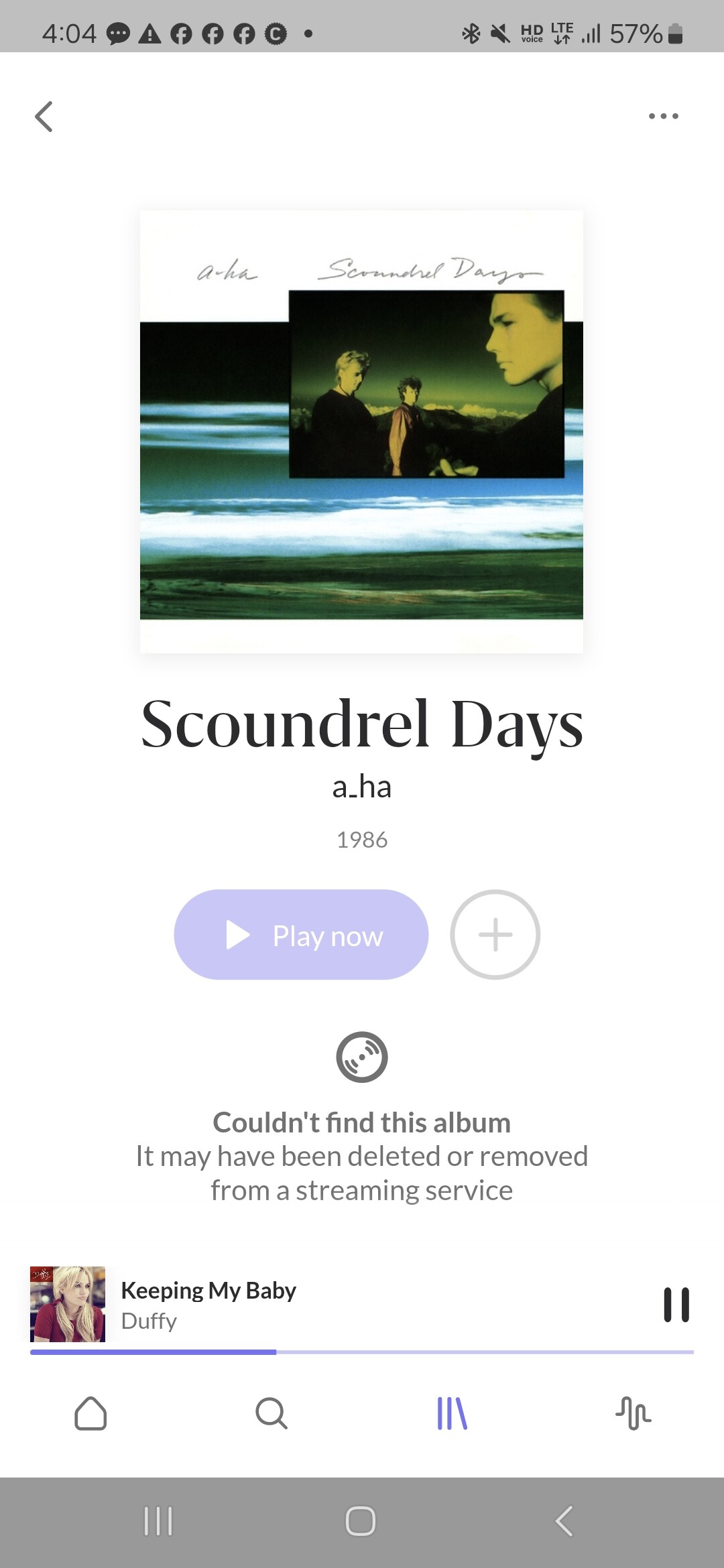The height and width of the screenshot is (1568, 724).
Task: Open the Search tab
Action: point(271,1413)
